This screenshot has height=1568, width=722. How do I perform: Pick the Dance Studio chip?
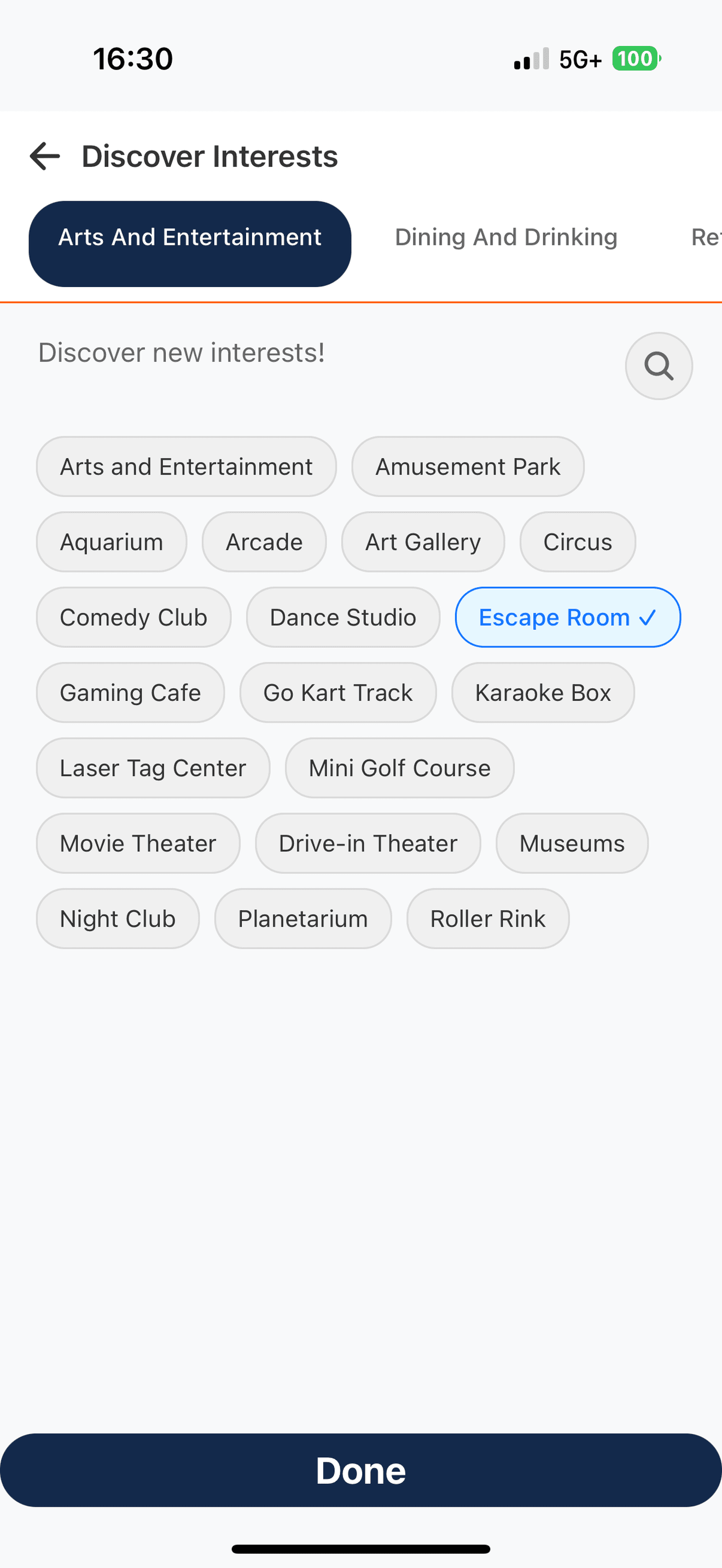tap(343, 617)
